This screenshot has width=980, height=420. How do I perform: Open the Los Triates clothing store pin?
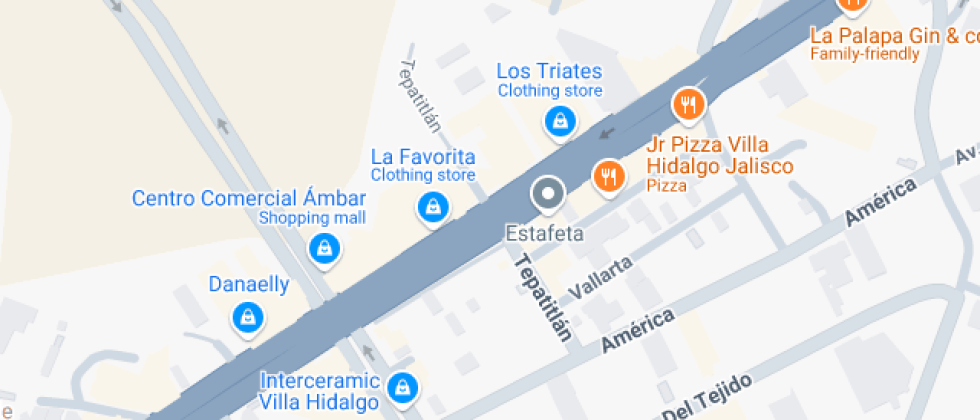[x=560, y=122]
